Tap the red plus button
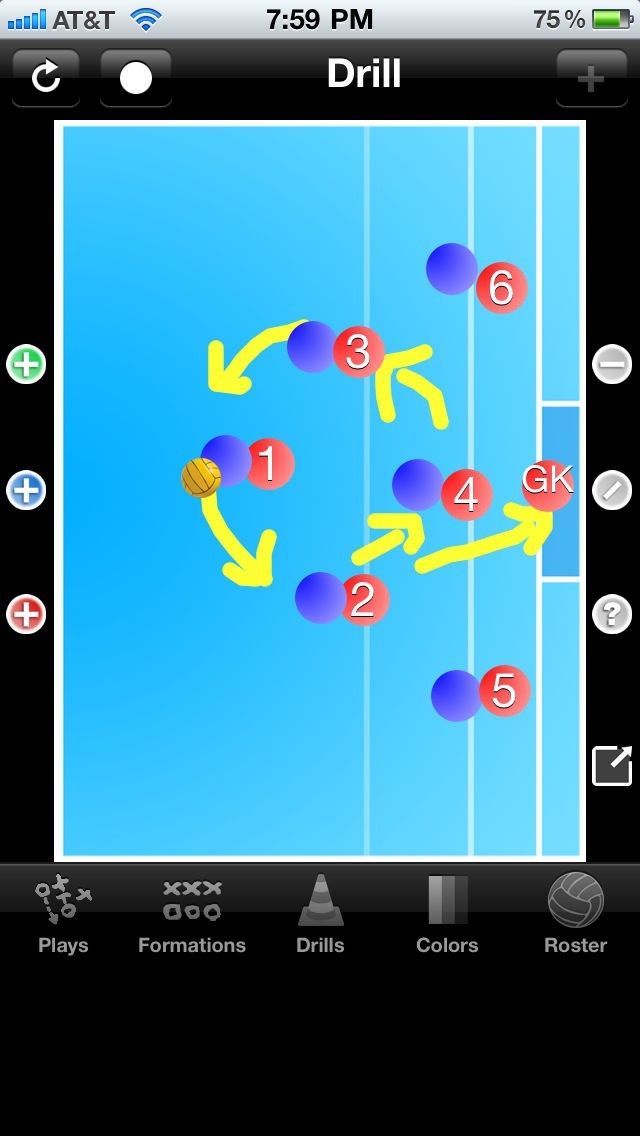The height and width of the screenshot is (1136, 640). click(26, 614)
